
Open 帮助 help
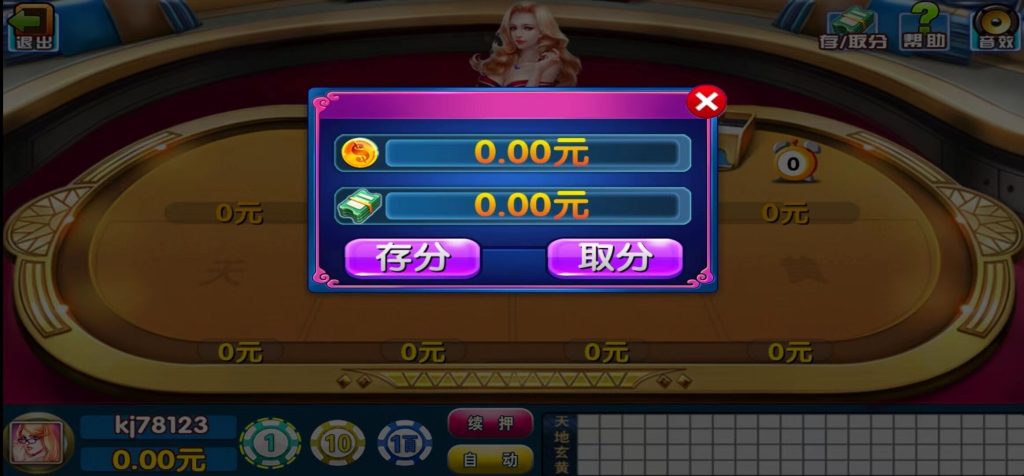point(925,27)
